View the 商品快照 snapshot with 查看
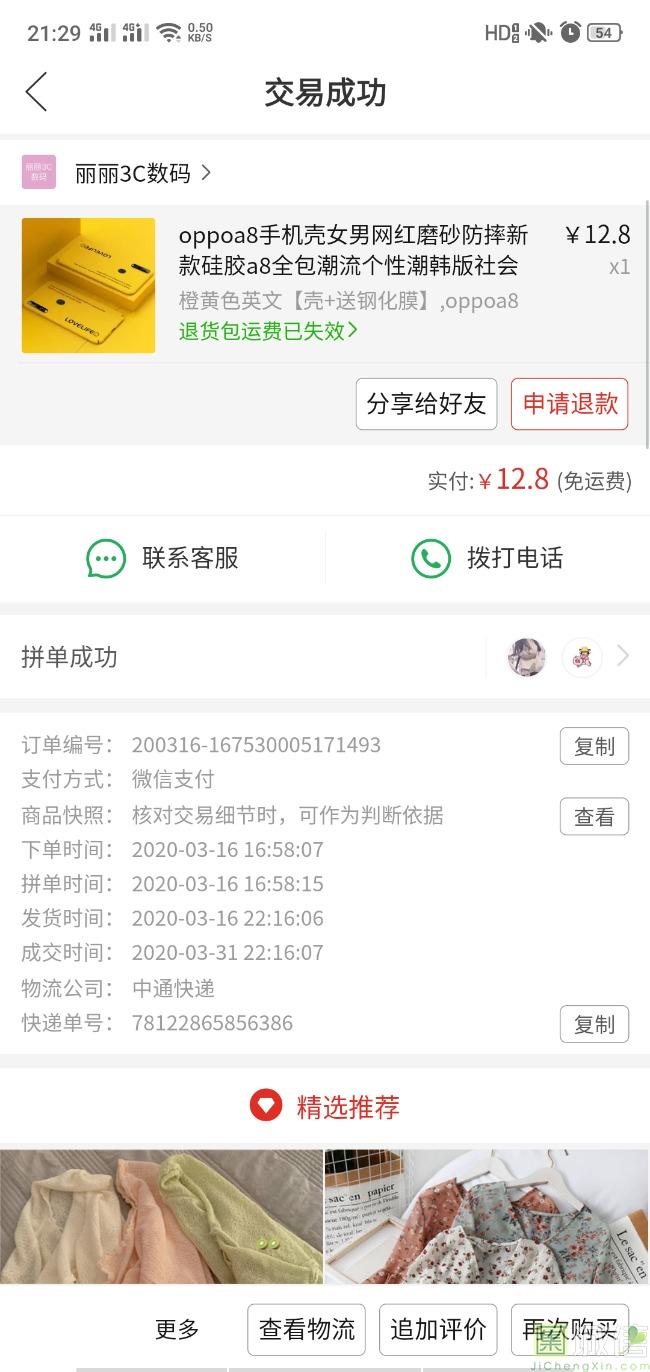The height and width of the screenshot is (1372, 650). 594,817
